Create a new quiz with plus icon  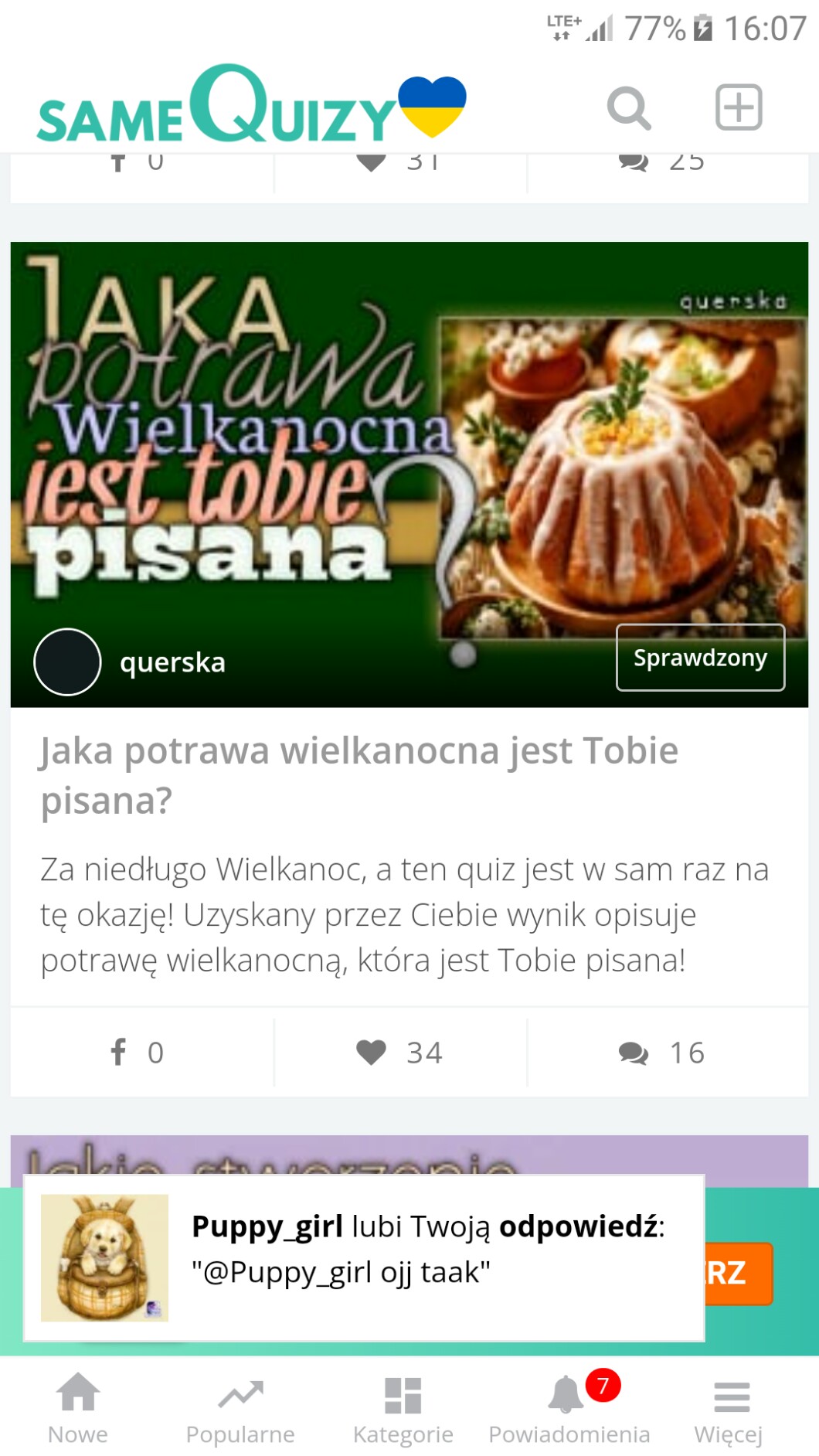click(x=738, y=107)
